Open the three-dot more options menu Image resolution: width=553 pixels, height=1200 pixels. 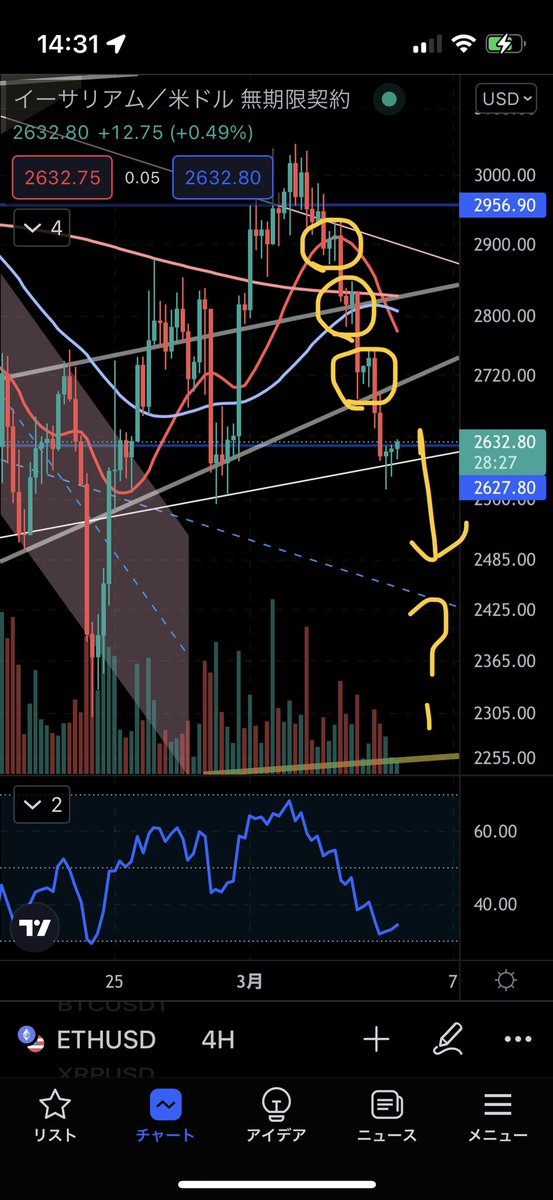point(518,1039)
